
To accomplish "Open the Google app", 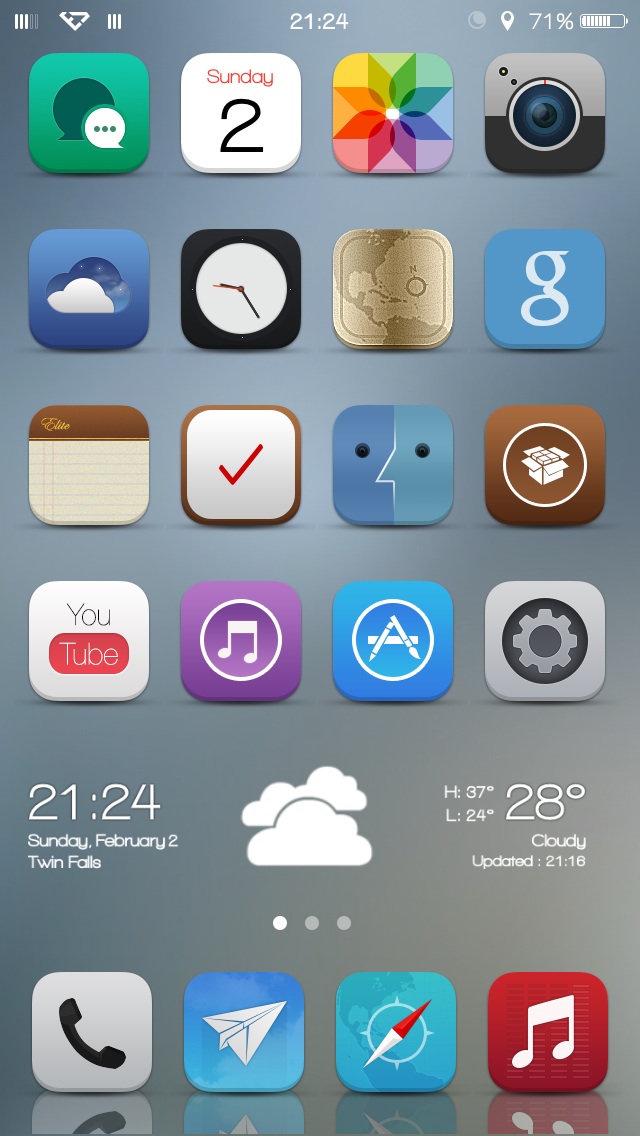I will [x=545, y=289].
